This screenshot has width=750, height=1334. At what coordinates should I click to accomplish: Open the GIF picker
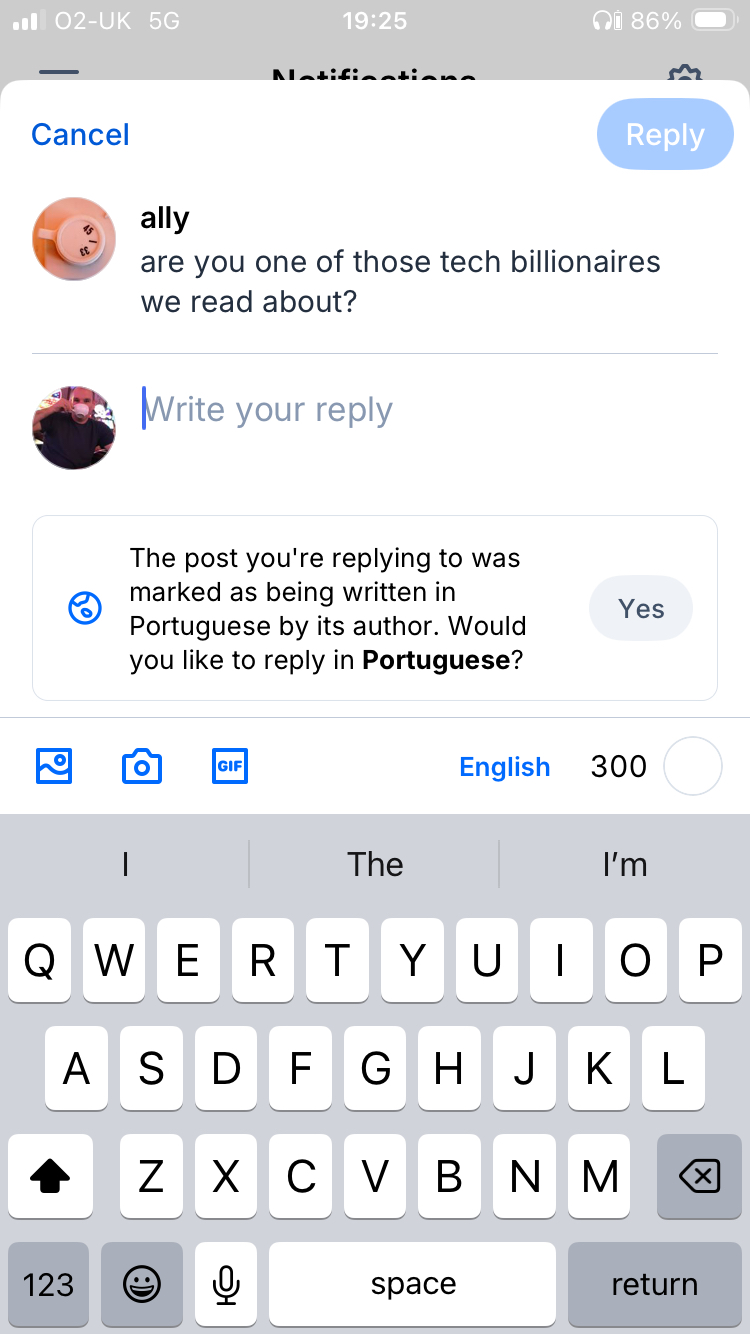tap(230, 767)
